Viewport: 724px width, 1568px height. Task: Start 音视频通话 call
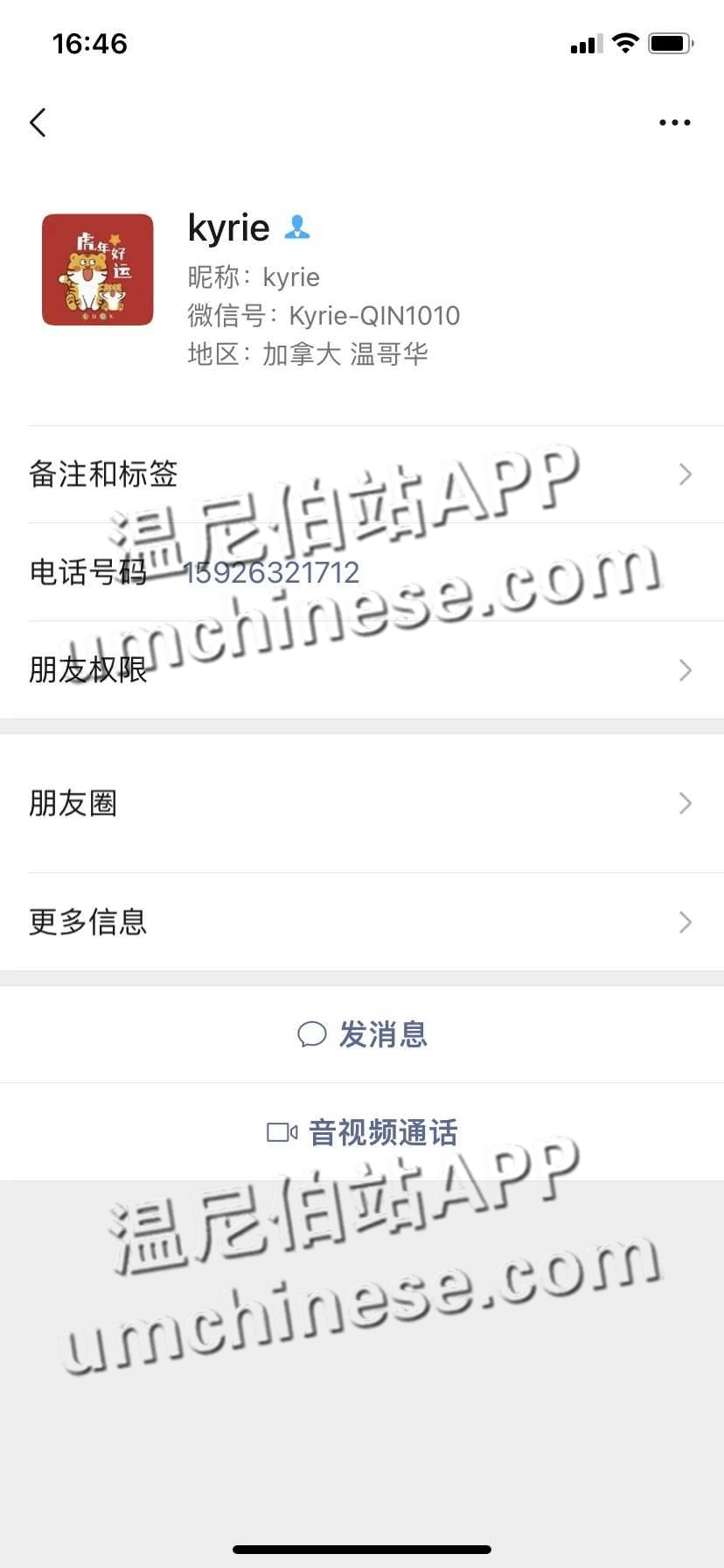pos(362,1132)
